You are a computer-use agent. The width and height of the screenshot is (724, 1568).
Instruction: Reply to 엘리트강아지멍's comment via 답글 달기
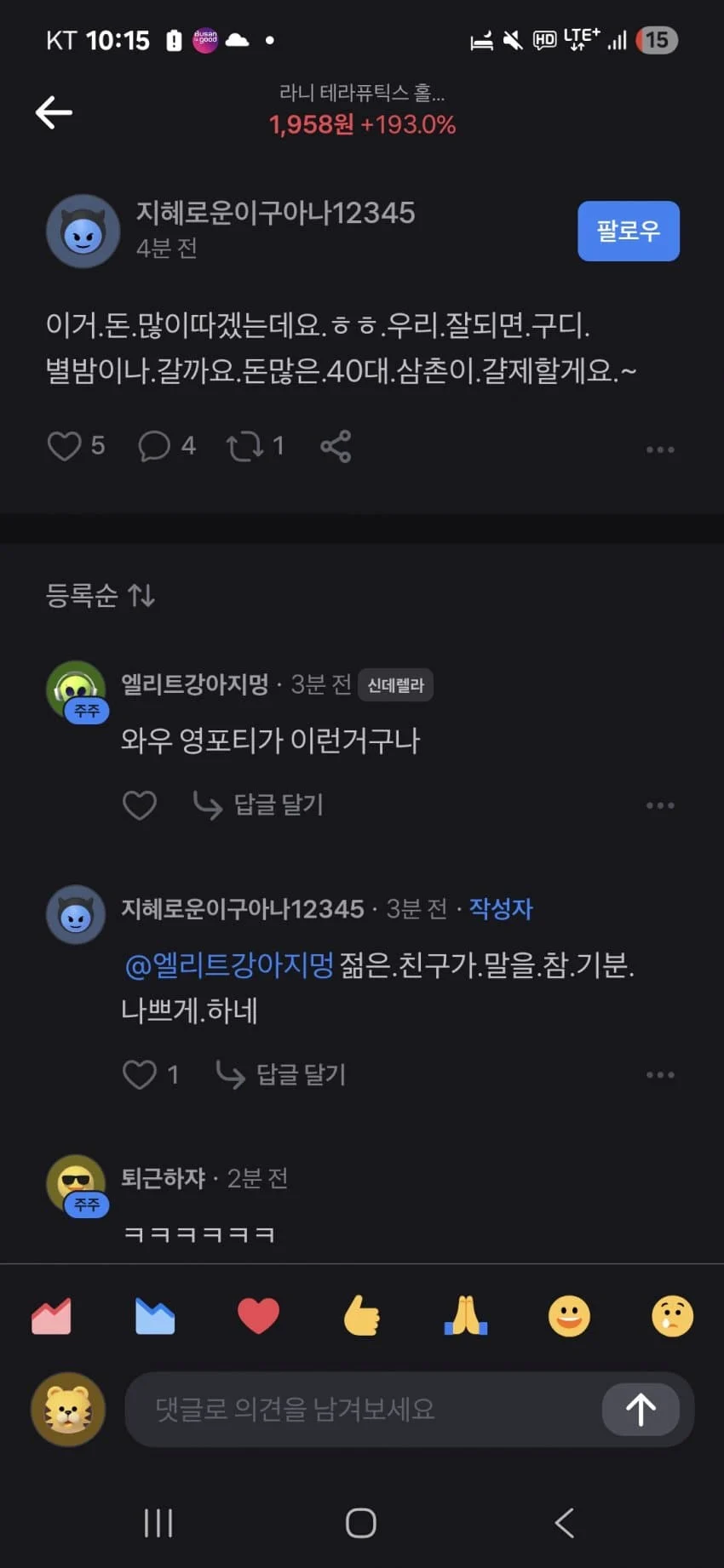[259, 804]
